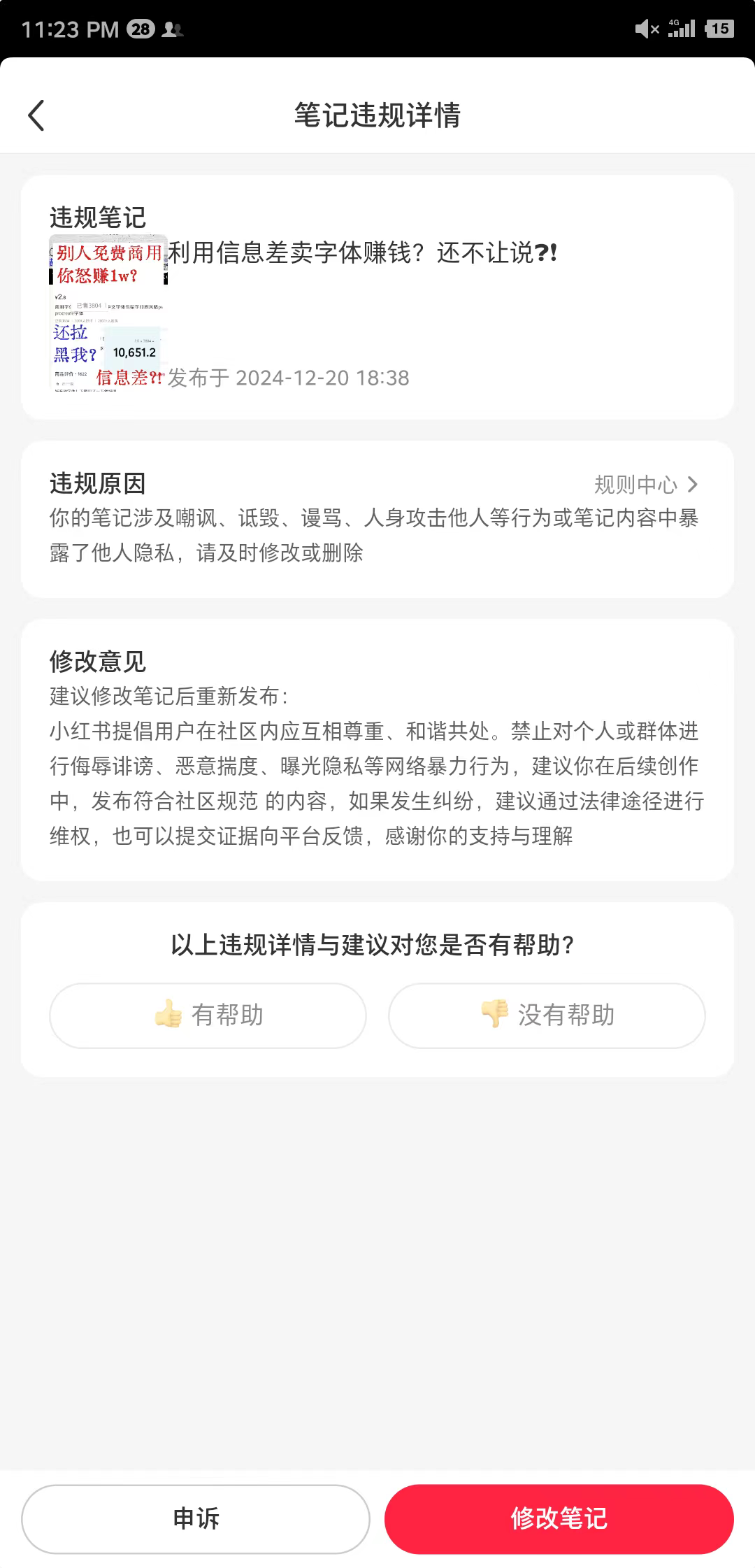Viewport: 755px width, 1568px height.
Task: Choose 修改笔记 to edit the note
Action: click(559, 1518)
